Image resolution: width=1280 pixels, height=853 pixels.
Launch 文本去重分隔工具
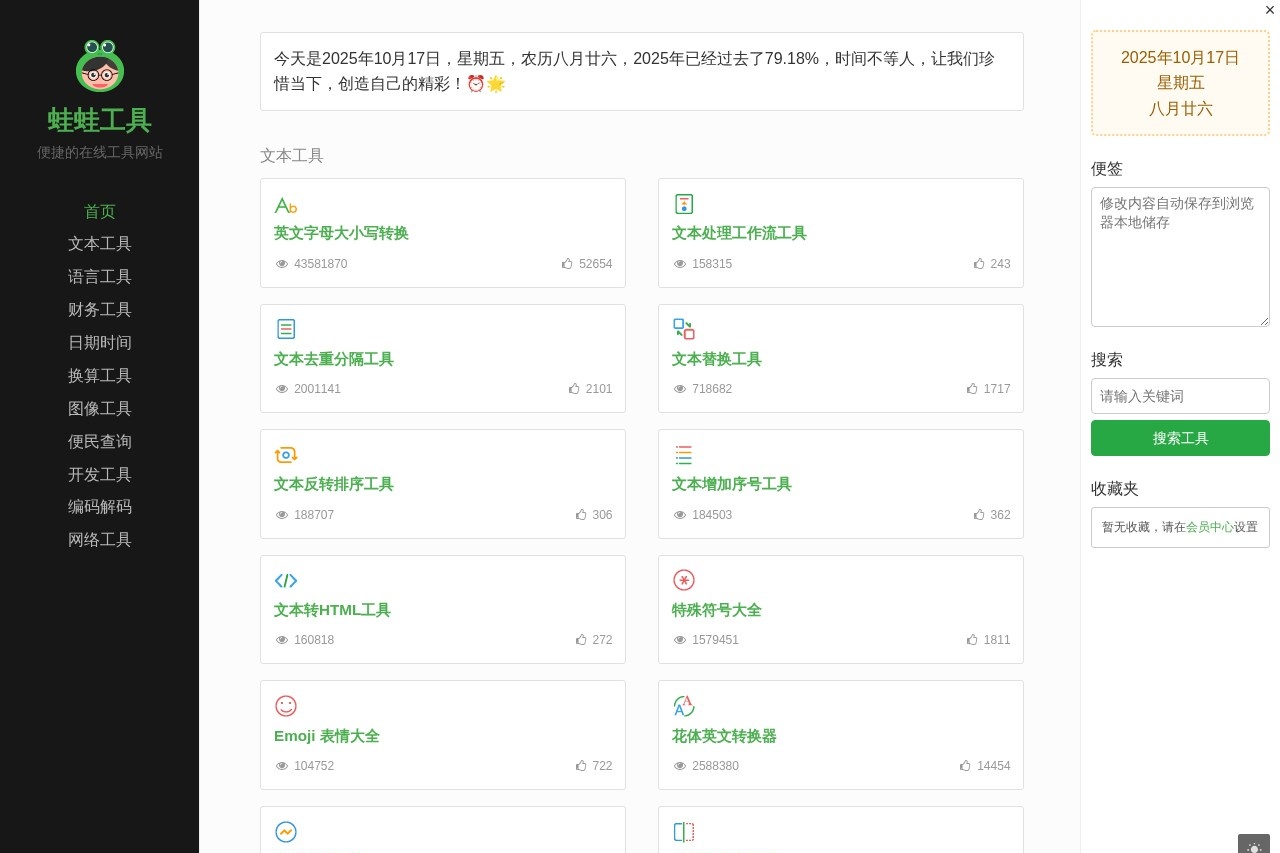tap(334, 359)
